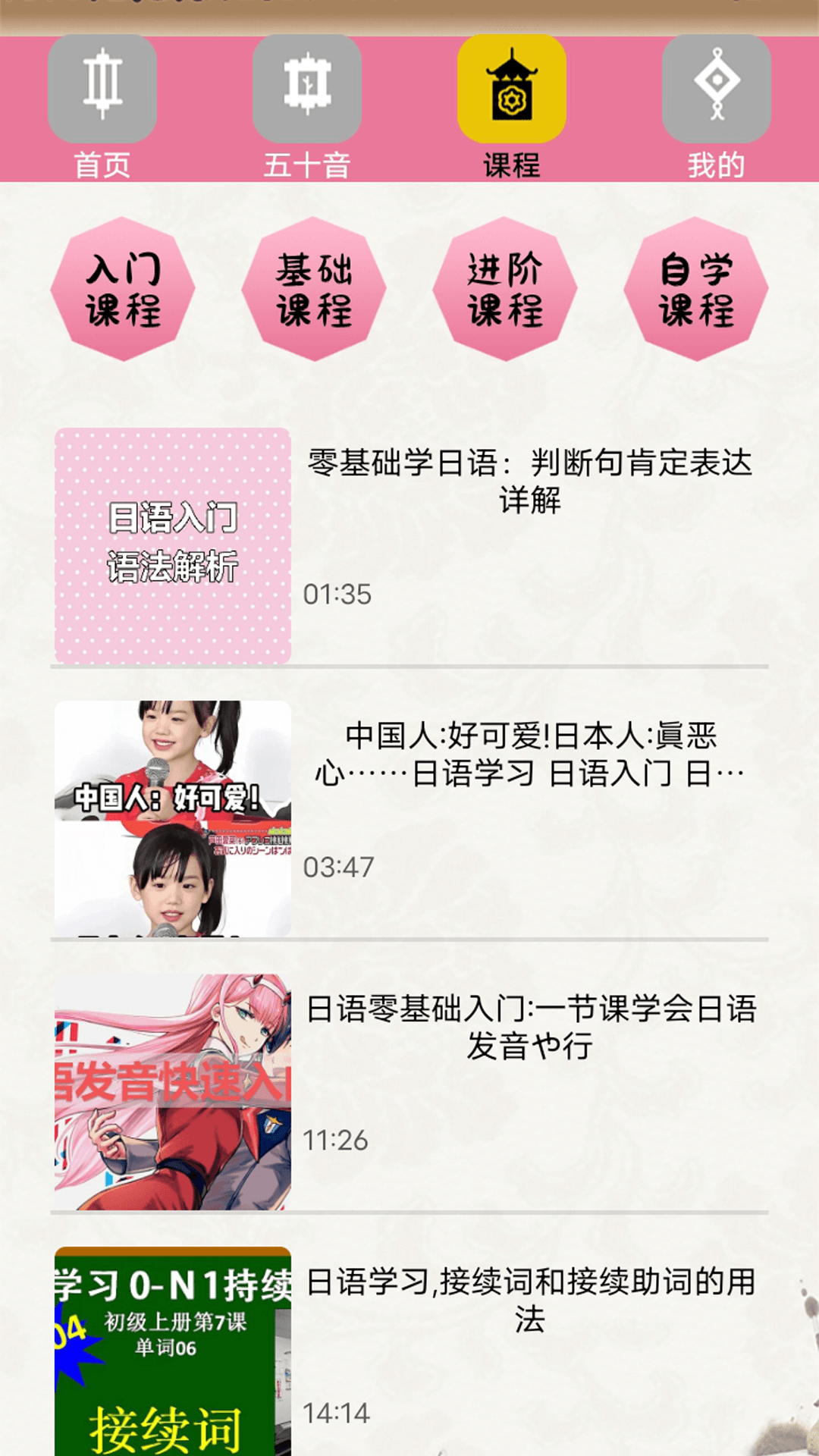The width and height of the screenshot is (819, 1456).
Task: Tap the 自学课程 category
Action: [696, 289]
